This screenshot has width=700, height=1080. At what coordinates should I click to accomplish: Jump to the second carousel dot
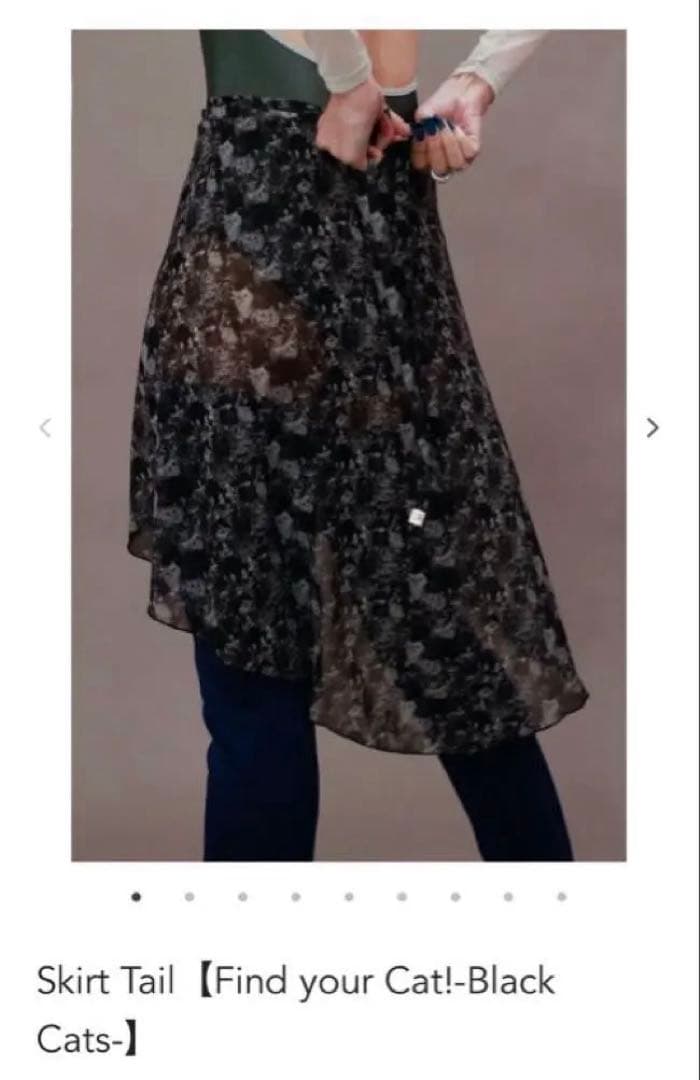click(x=189, y=896)
